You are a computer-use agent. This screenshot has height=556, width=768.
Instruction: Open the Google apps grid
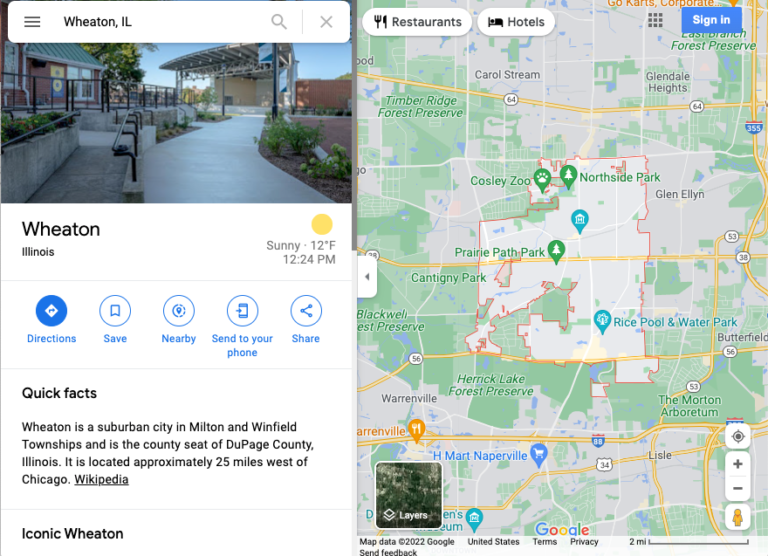click(x=656, y=20)
